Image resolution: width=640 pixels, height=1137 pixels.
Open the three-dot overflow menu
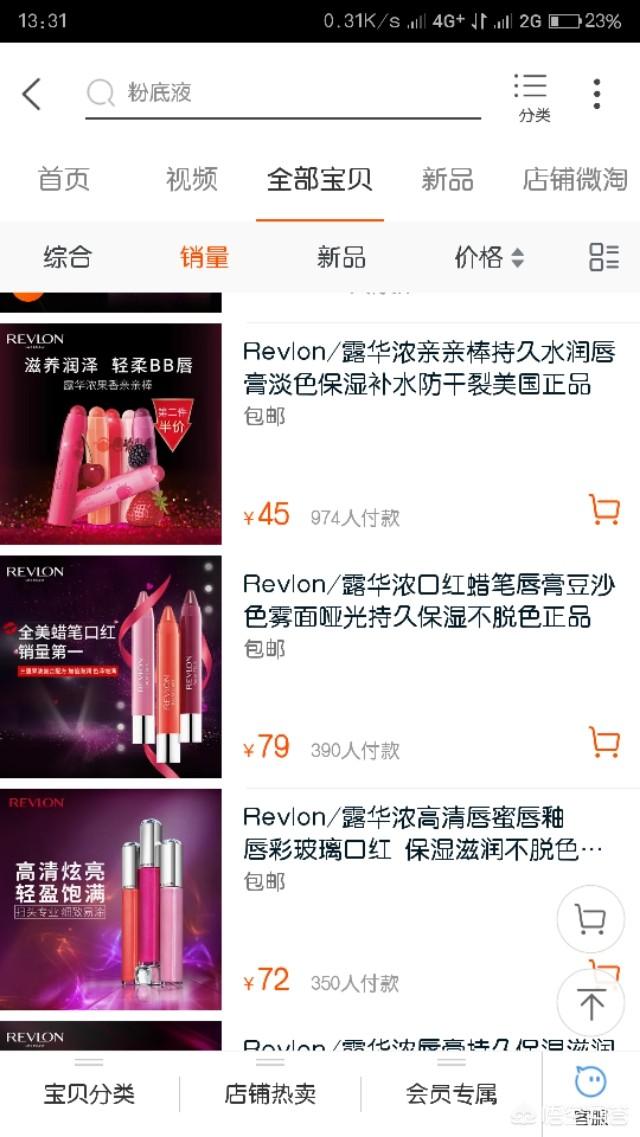597,94
